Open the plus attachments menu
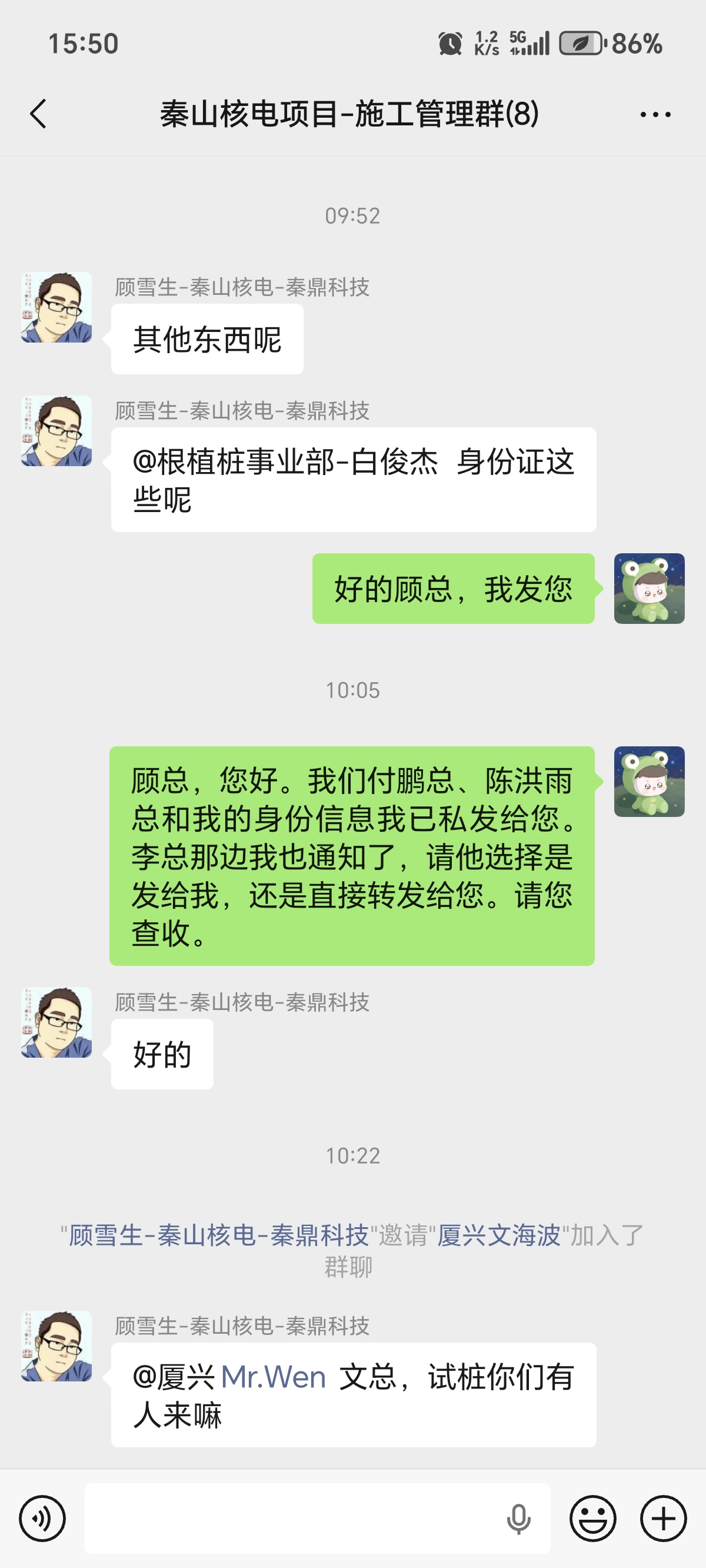706x1568 pixels. coord(664,1518)
